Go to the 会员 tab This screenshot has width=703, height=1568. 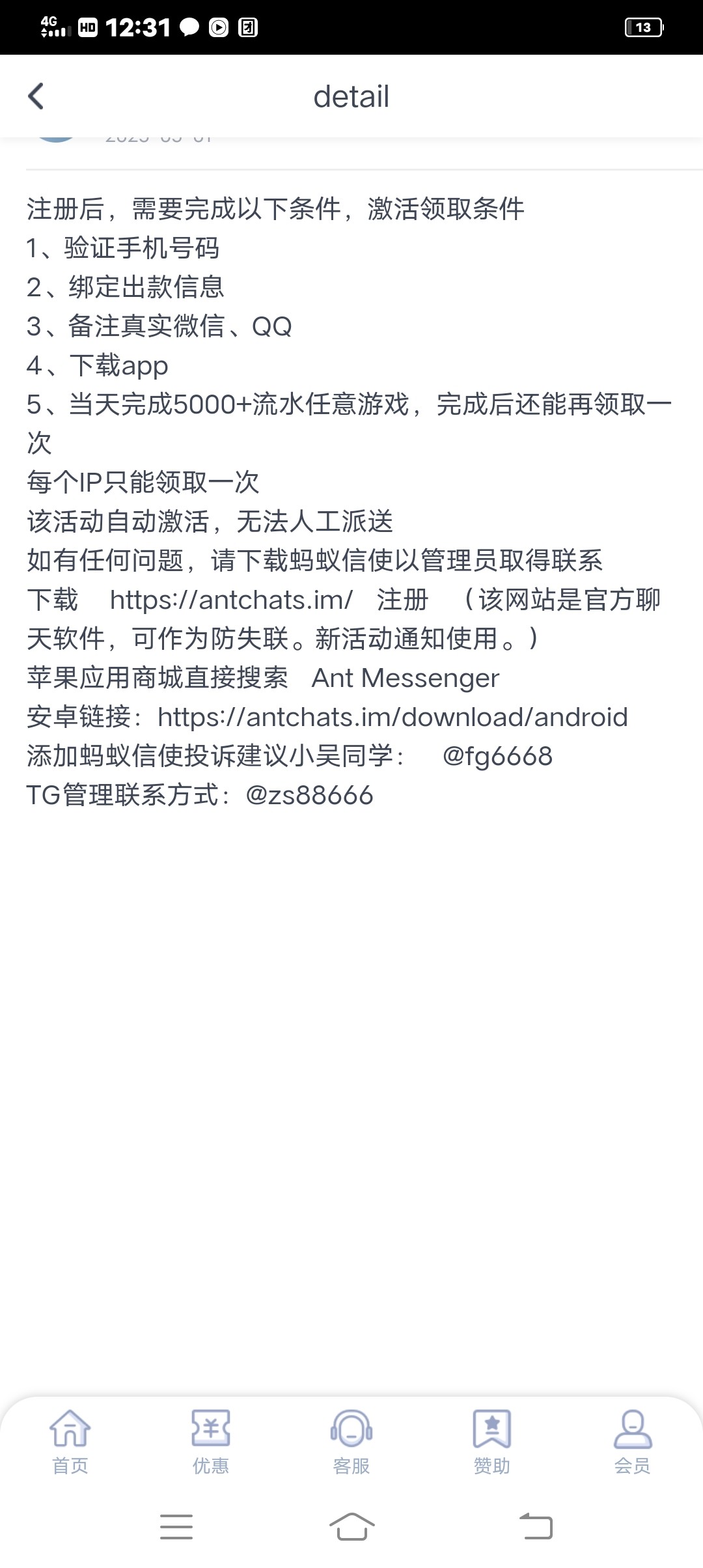pyautogui.click(x=633, y=1442)
